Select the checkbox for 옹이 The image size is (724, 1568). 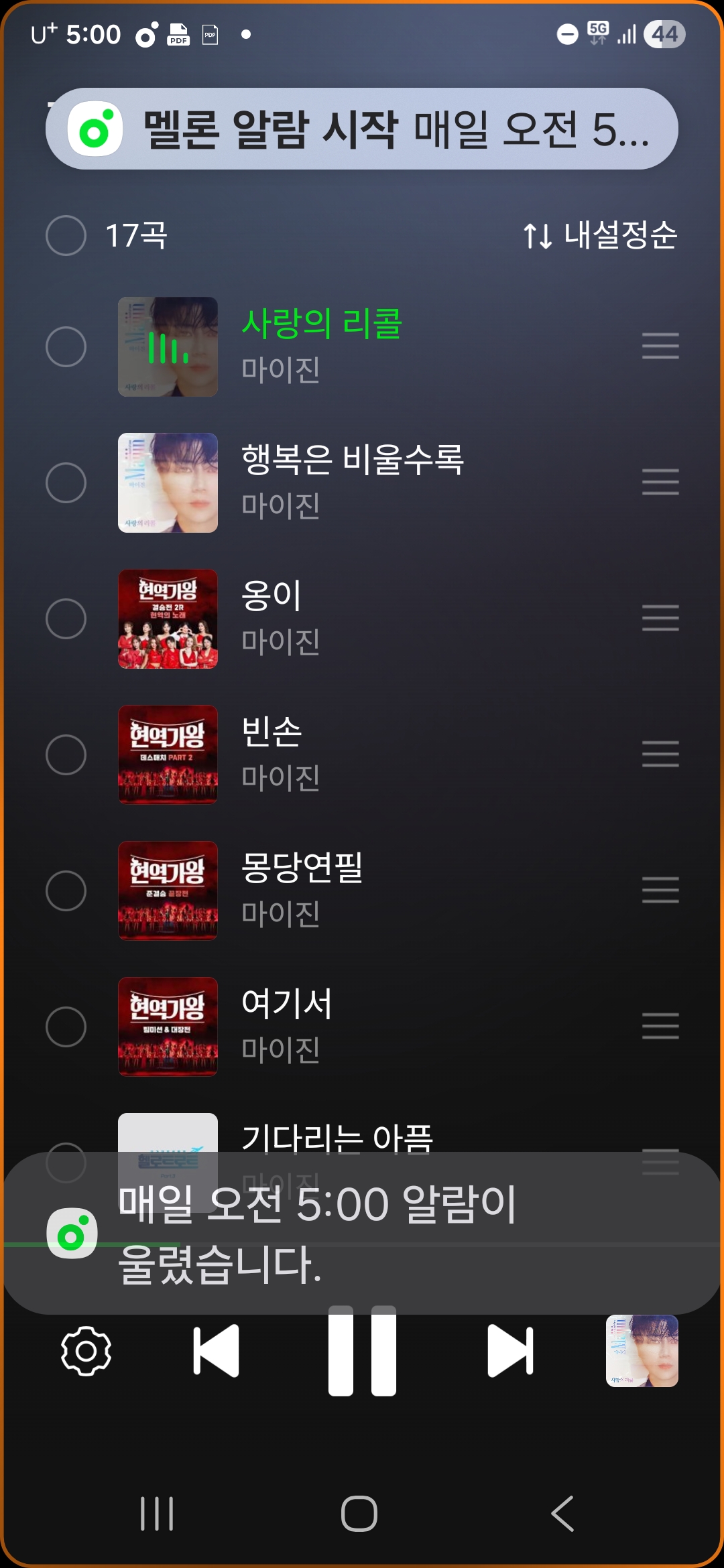click(x=66, y=618)
